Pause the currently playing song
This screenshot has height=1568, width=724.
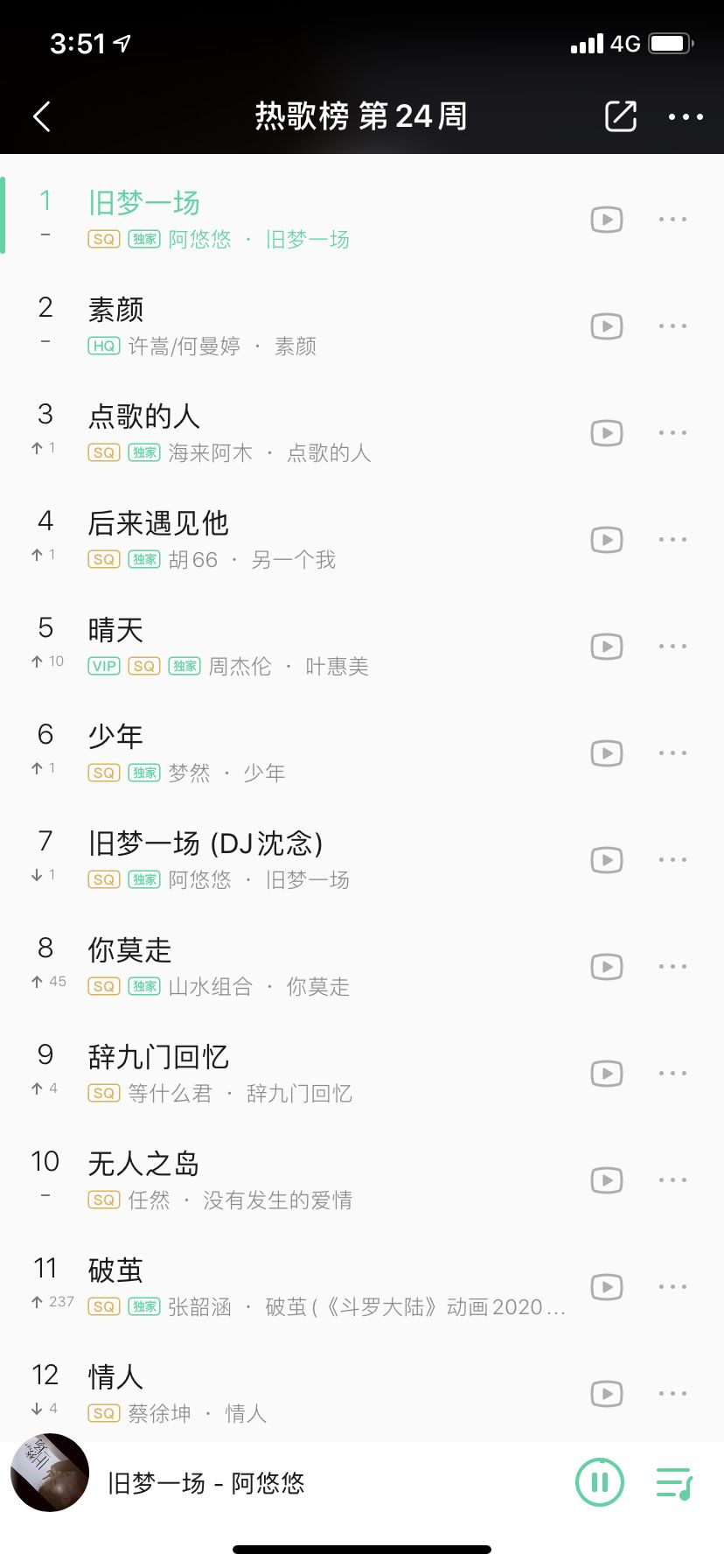click(x=600, y=1482)
